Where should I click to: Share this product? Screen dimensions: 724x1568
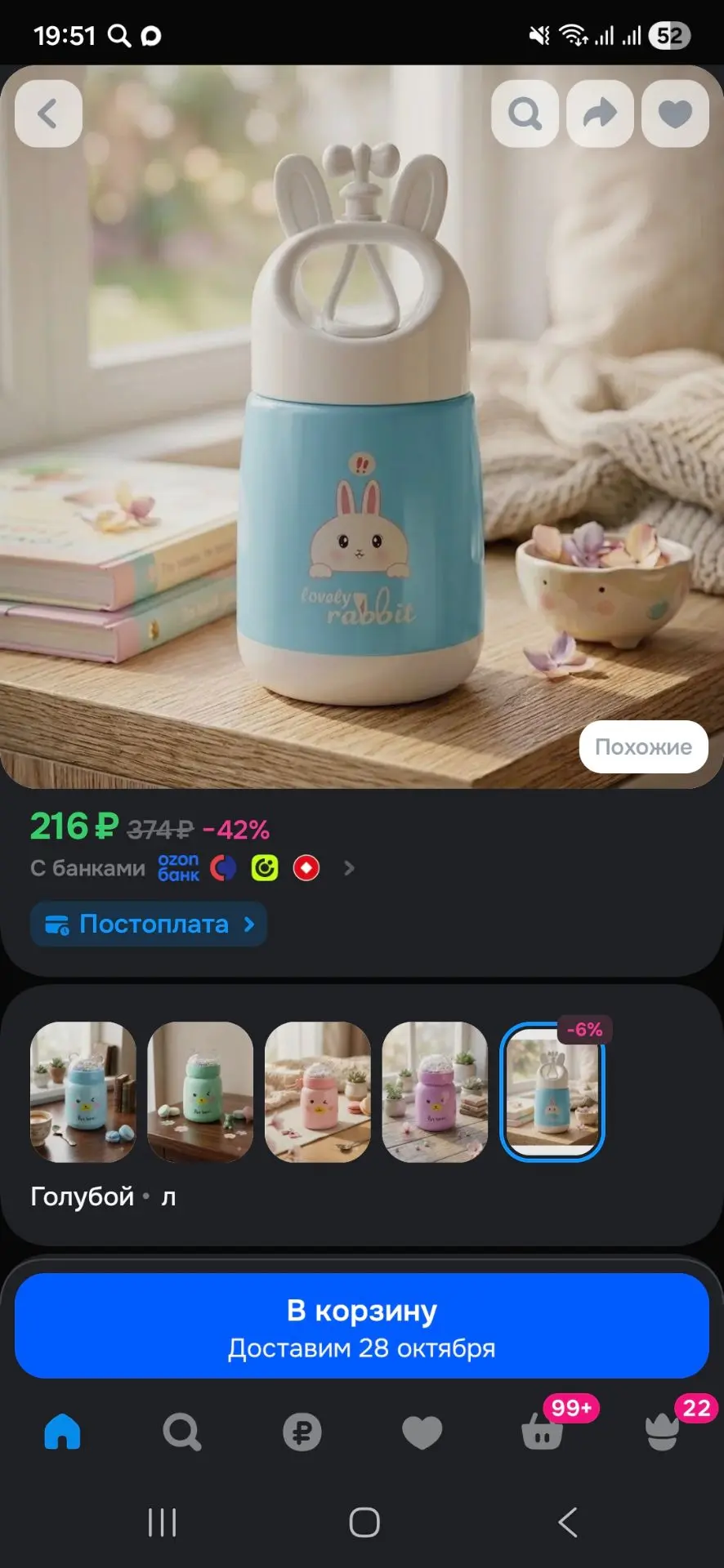coord(600,114)
